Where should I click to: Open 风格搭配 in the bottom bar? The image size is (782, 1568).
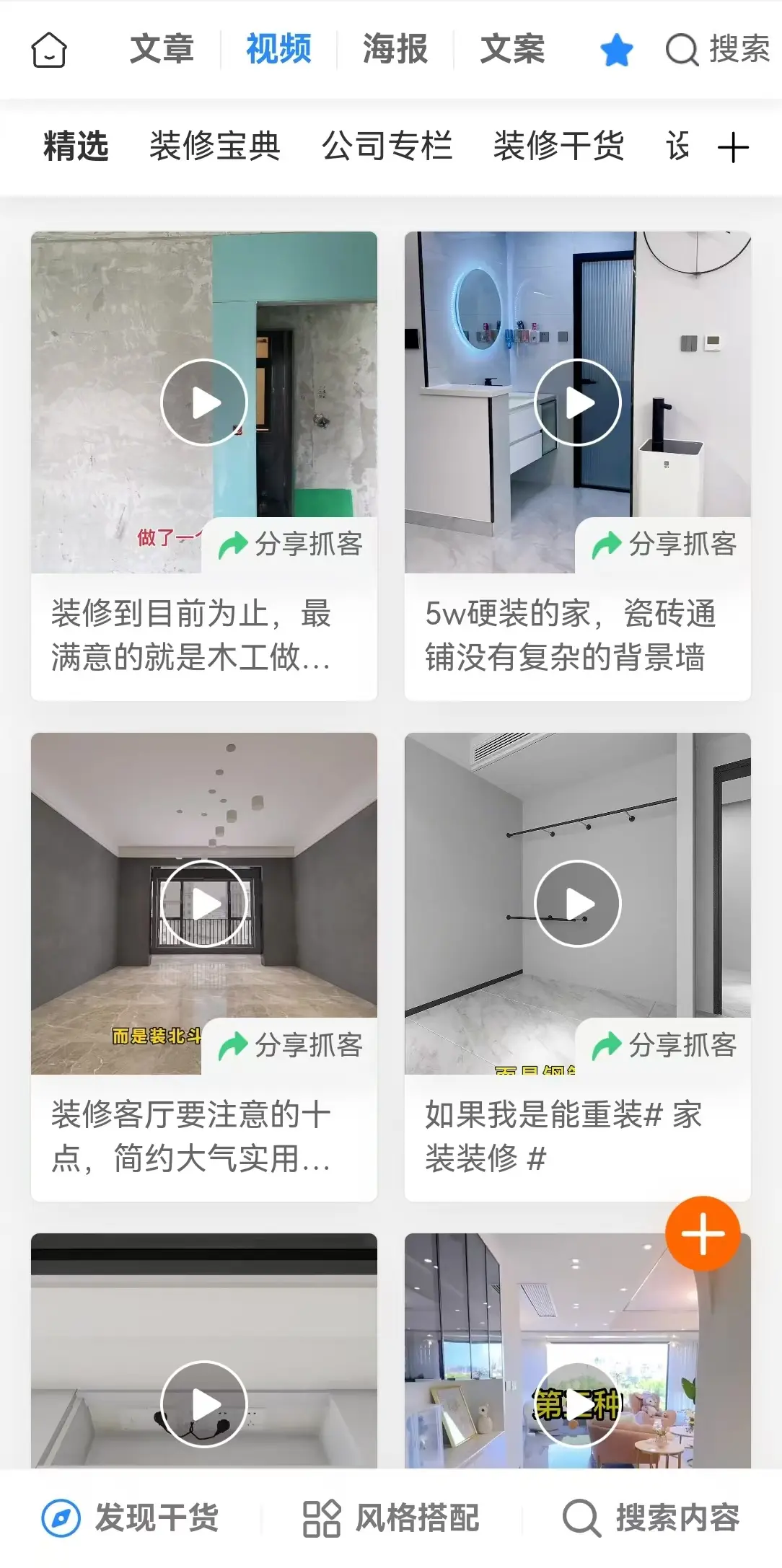391,1518
